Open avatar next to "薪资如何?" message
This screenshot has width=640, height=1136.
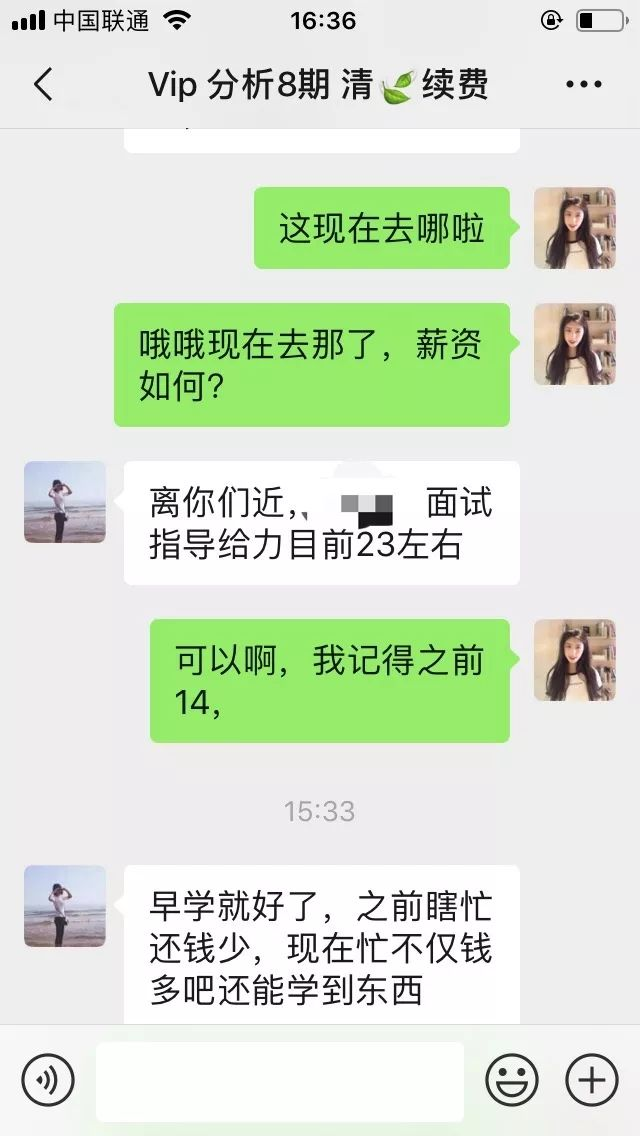pos(574,344)
